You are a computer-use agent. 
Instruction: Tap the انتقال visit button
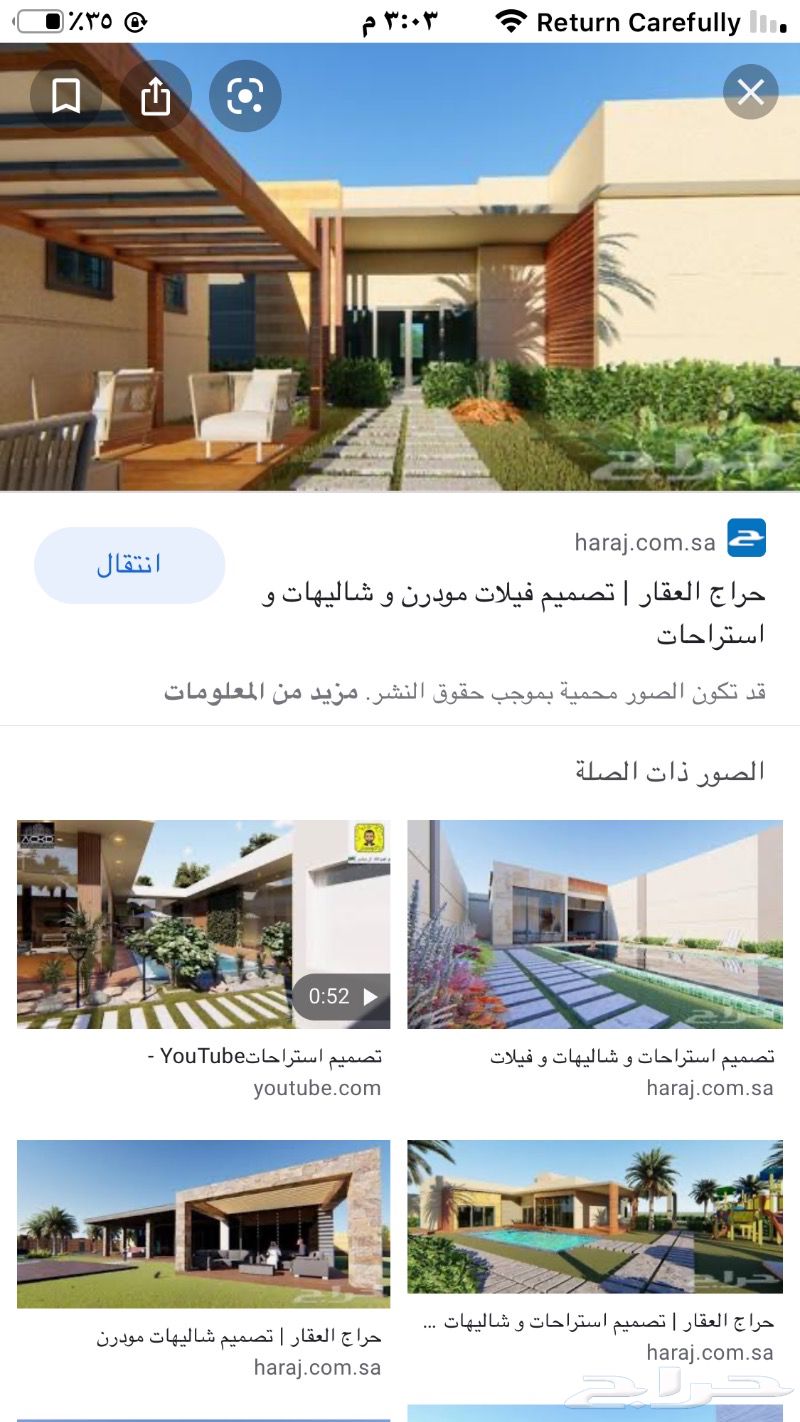pos(129,565)
